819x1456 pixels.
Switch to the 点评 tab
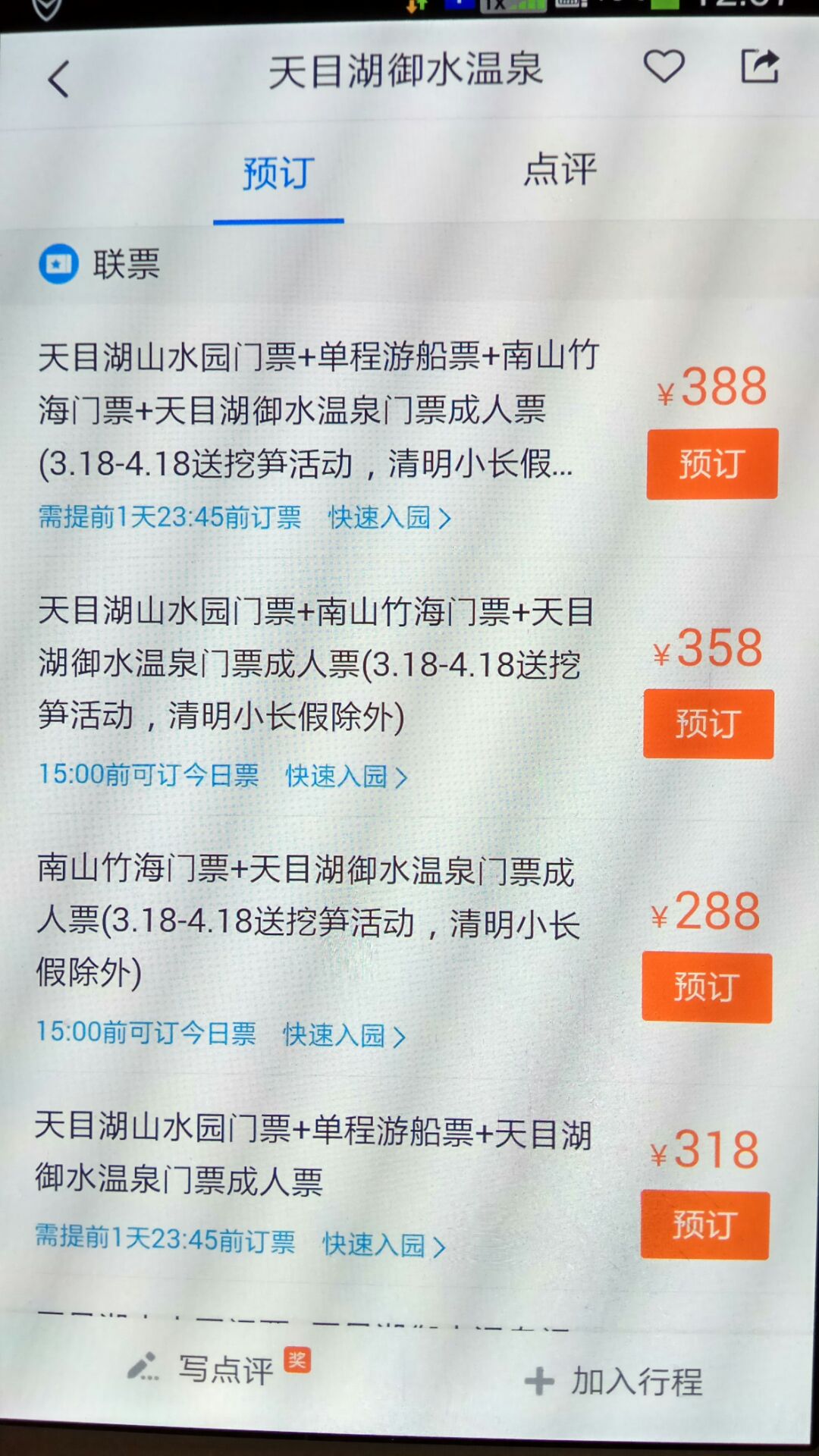point(560,169)
